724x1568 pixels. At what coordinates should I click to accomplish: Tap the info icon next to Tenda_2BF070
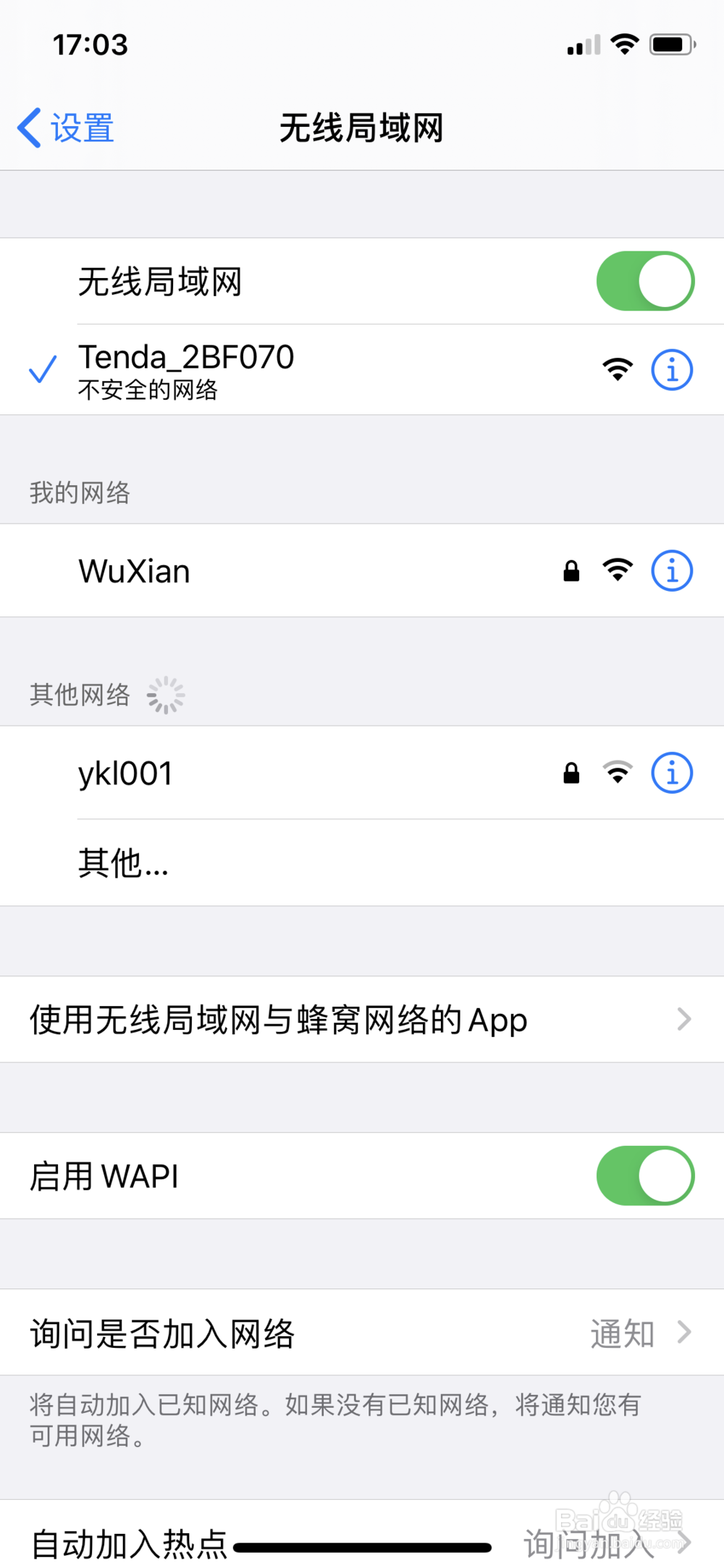670,369
